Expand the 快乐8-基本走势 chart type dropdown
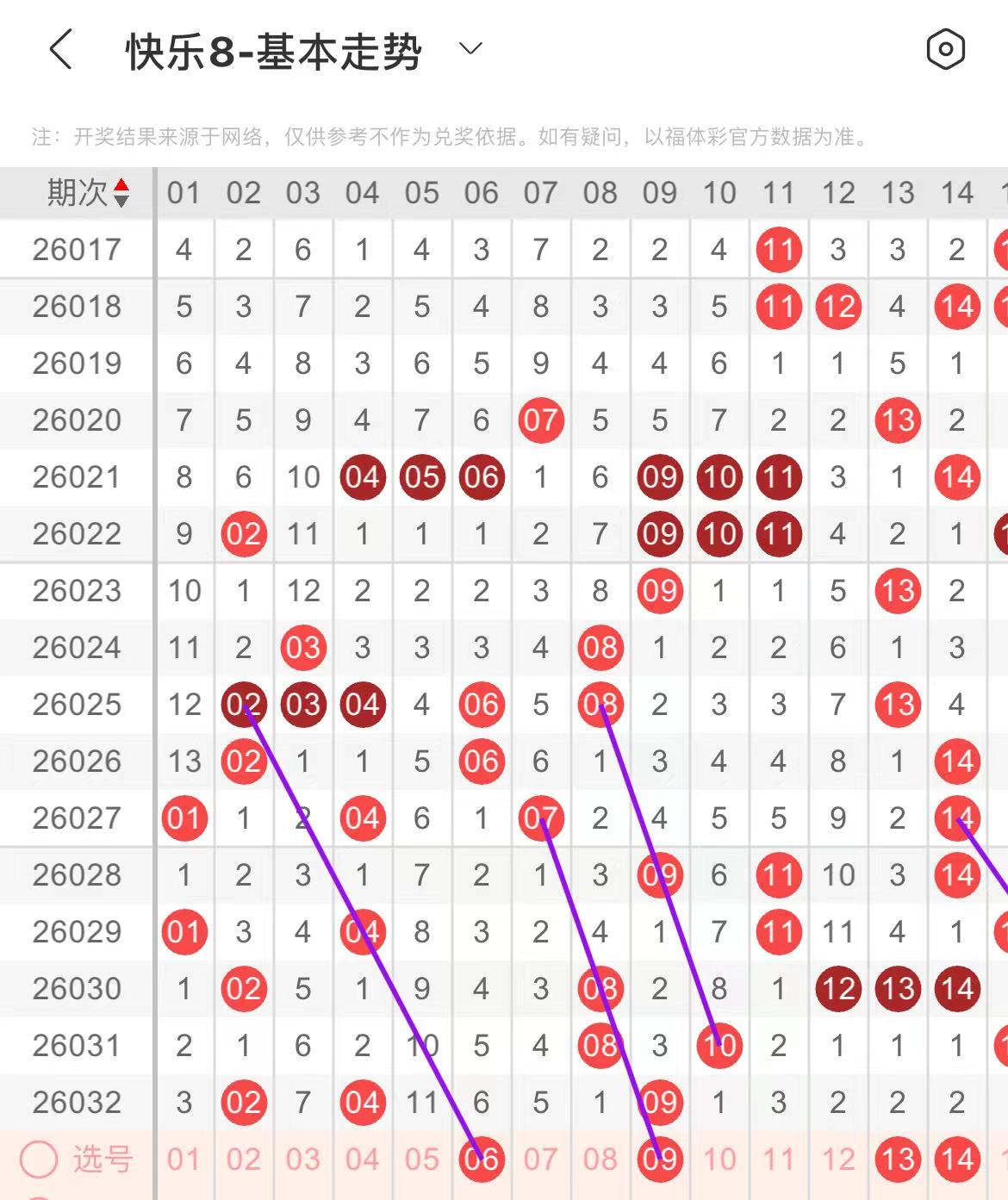 point(470,49)
